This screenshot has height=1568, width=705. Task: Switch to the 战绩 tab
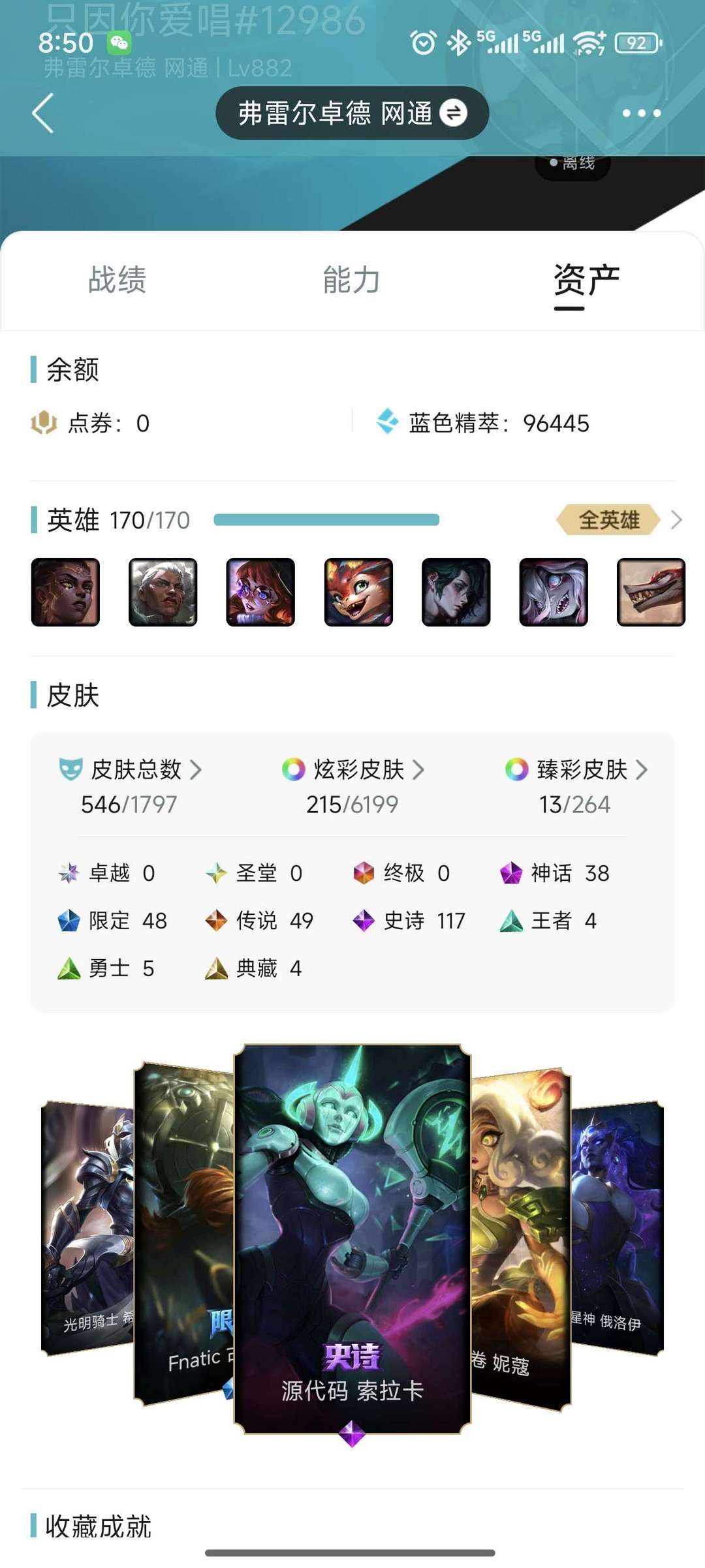click(x=117, y=280)
